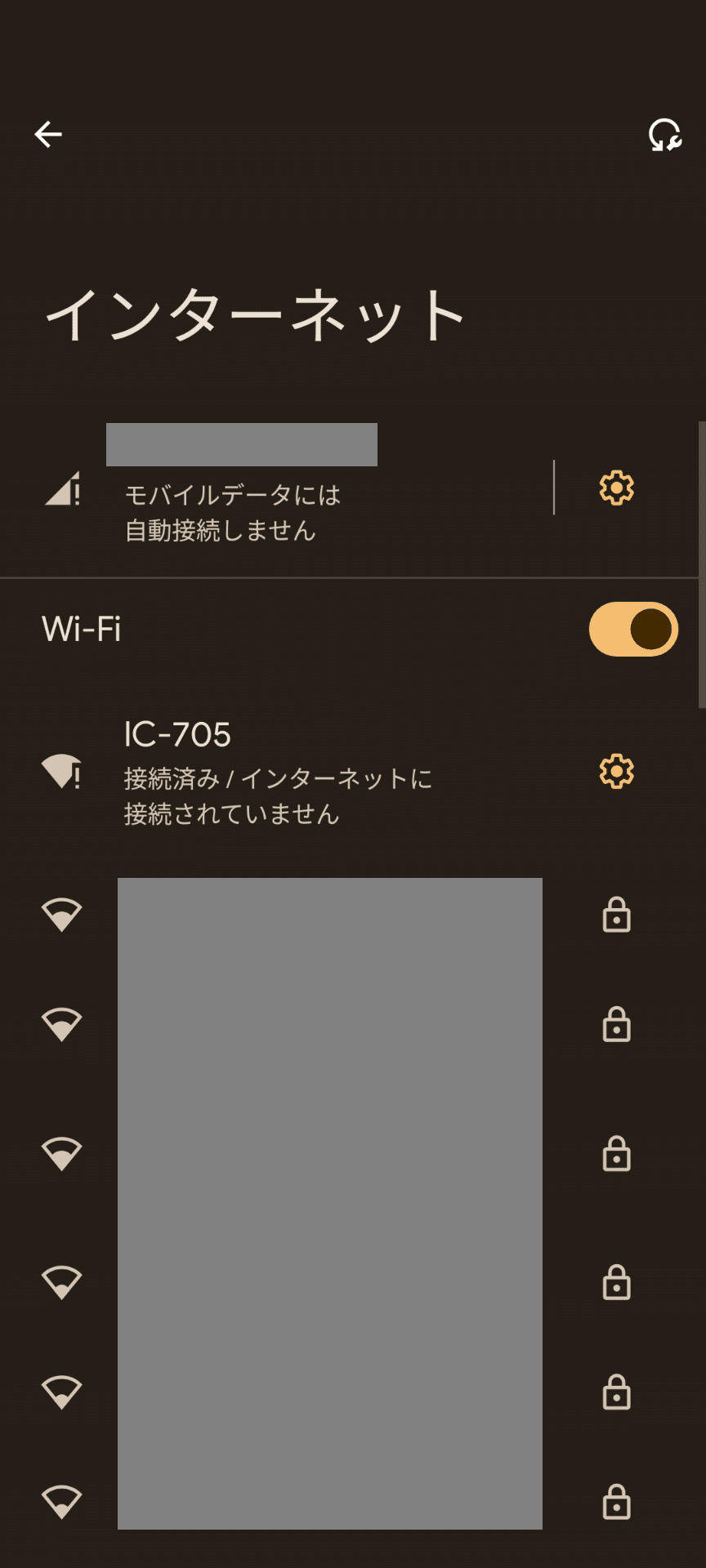Open the gear settings for mobile data
Viewport: 706px width, 1568px height.
coord(614,488)
